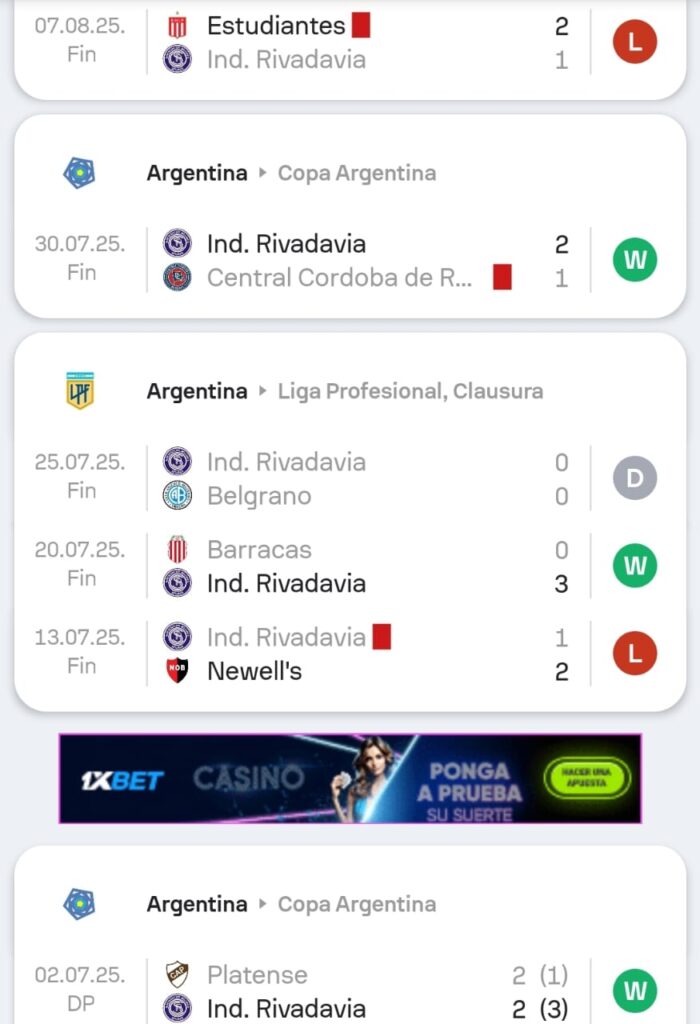Image resolution: width=700 pixels, height=1024 pixels.
Task: View Barracas vs Ind. Rivadavia match details
Action: click(x=350, y=566)
